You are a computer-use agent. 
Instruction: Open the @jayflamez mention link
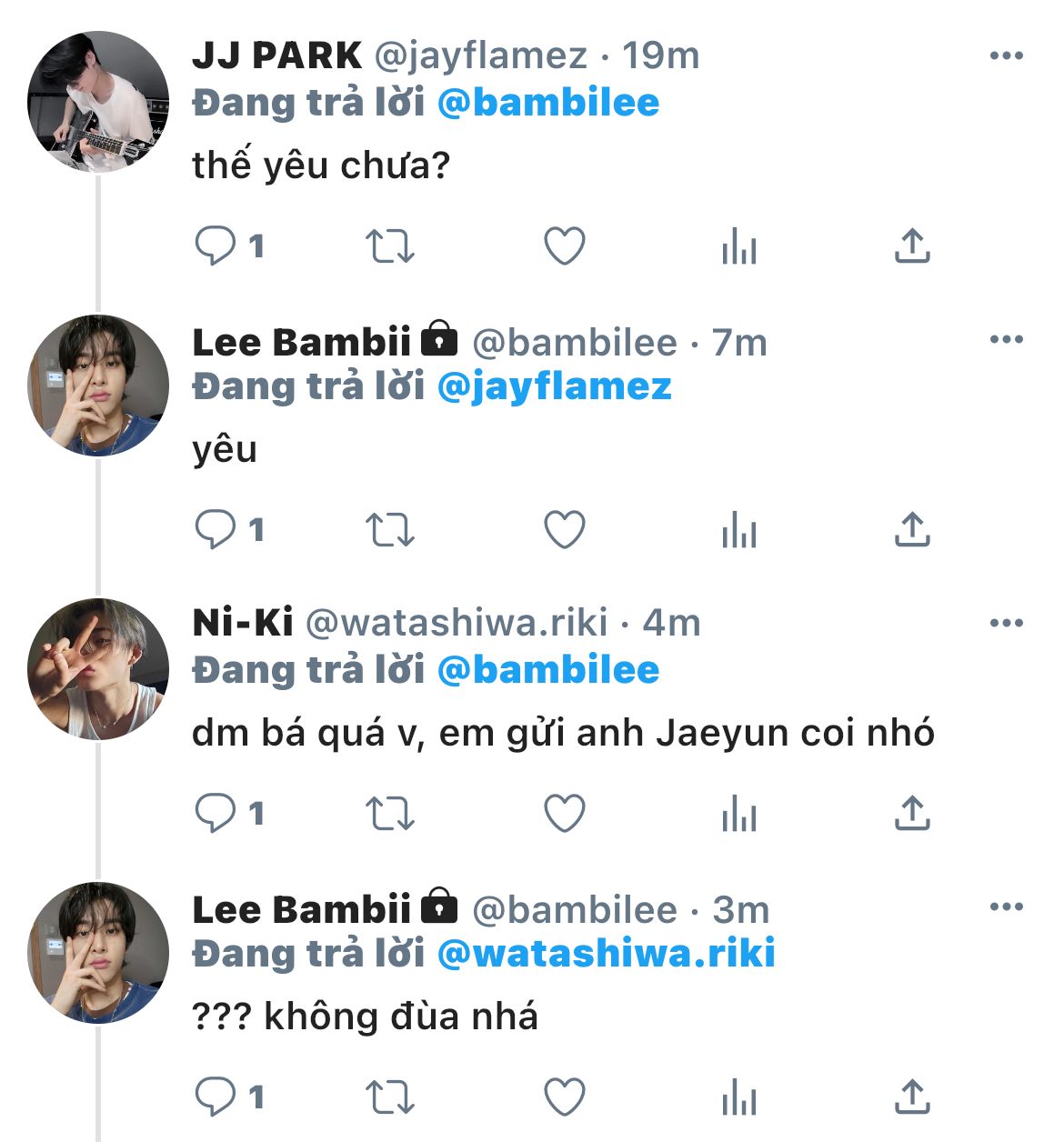tap(554, 386)
